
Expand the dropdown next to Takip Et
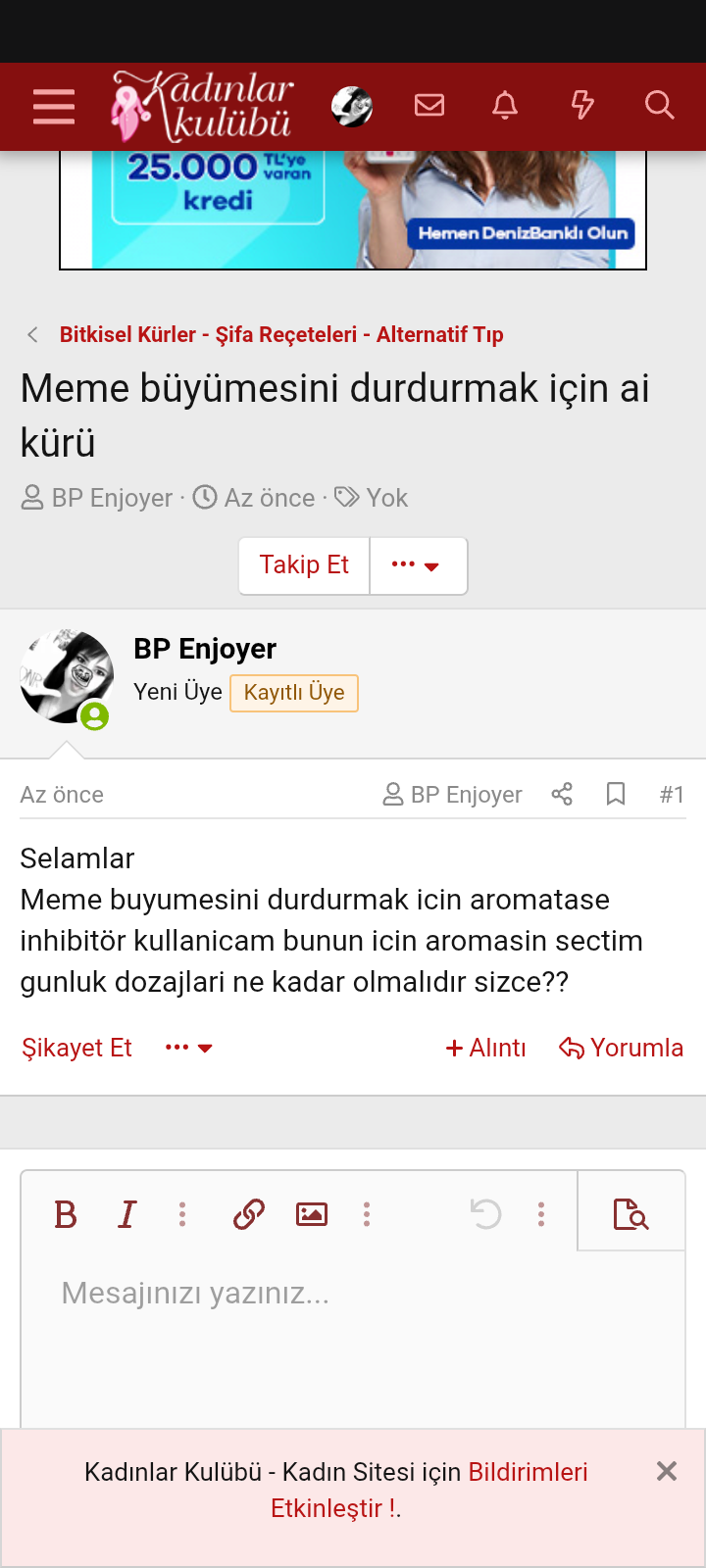click(x=418, y=565)
